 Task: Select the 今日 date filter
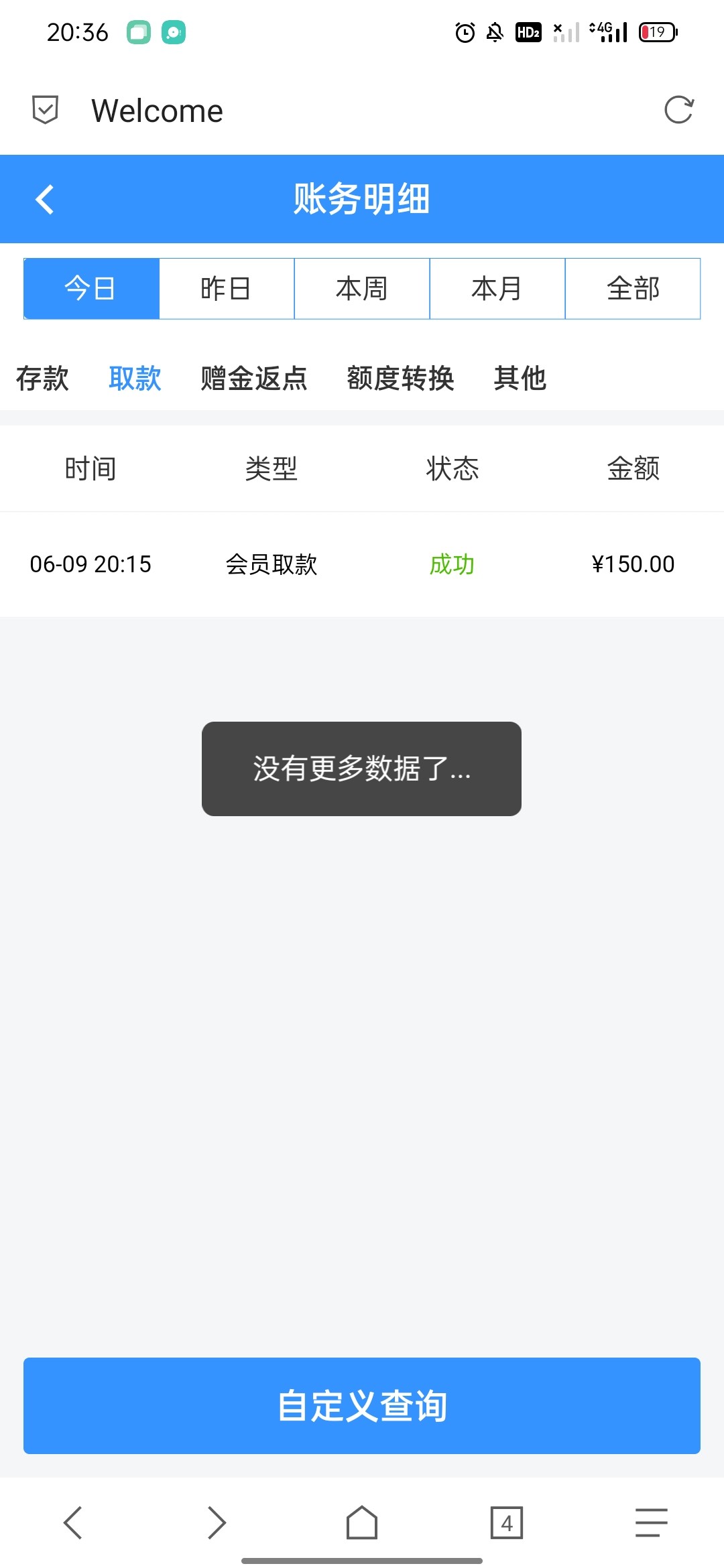tap(91, 289)
